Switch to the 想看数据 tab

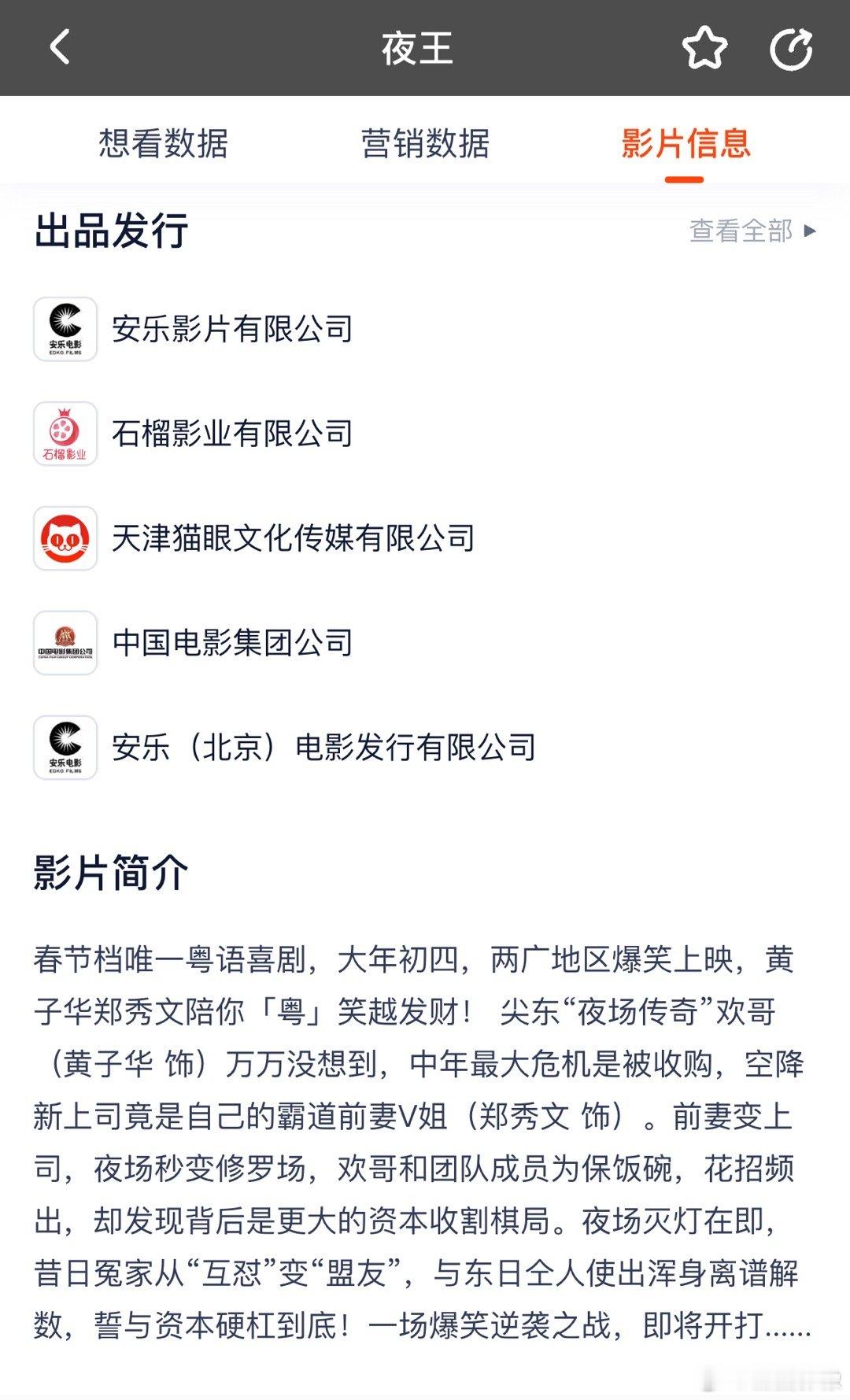pyautogui.click(x=163, y=142)
